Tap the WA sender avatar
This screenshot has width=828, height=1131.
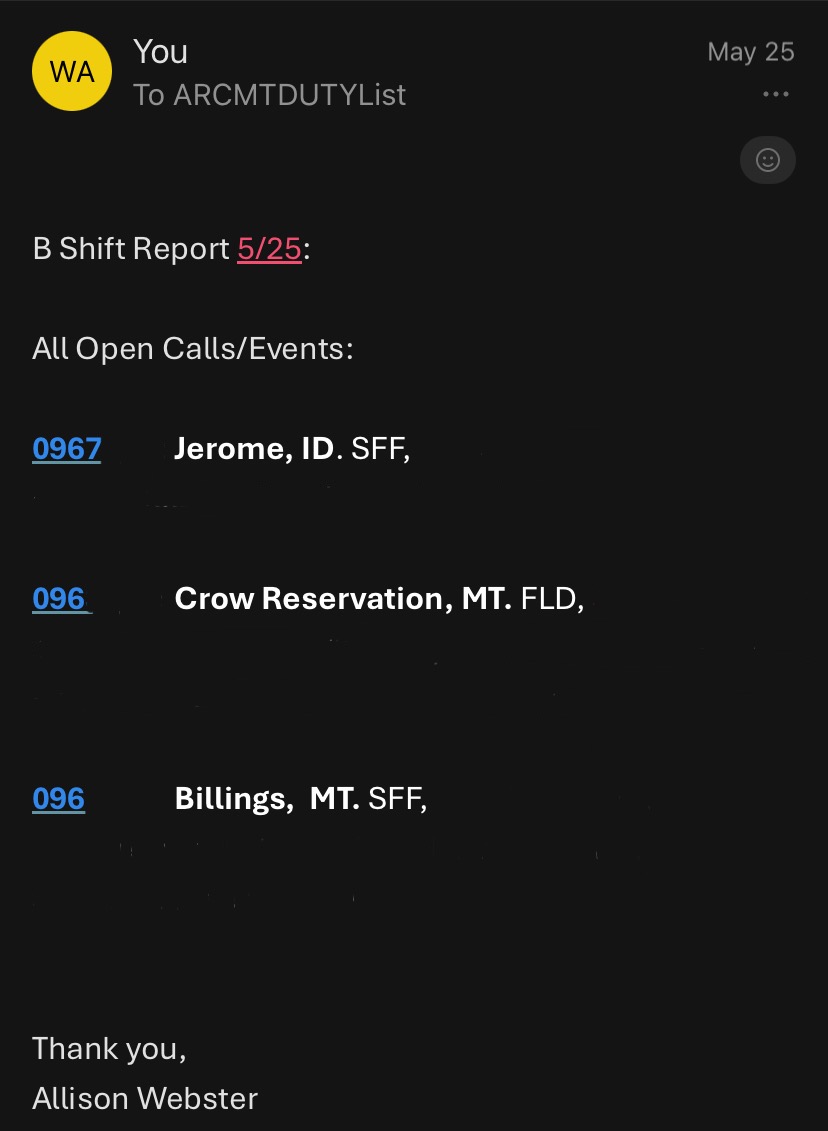[71, 72]
